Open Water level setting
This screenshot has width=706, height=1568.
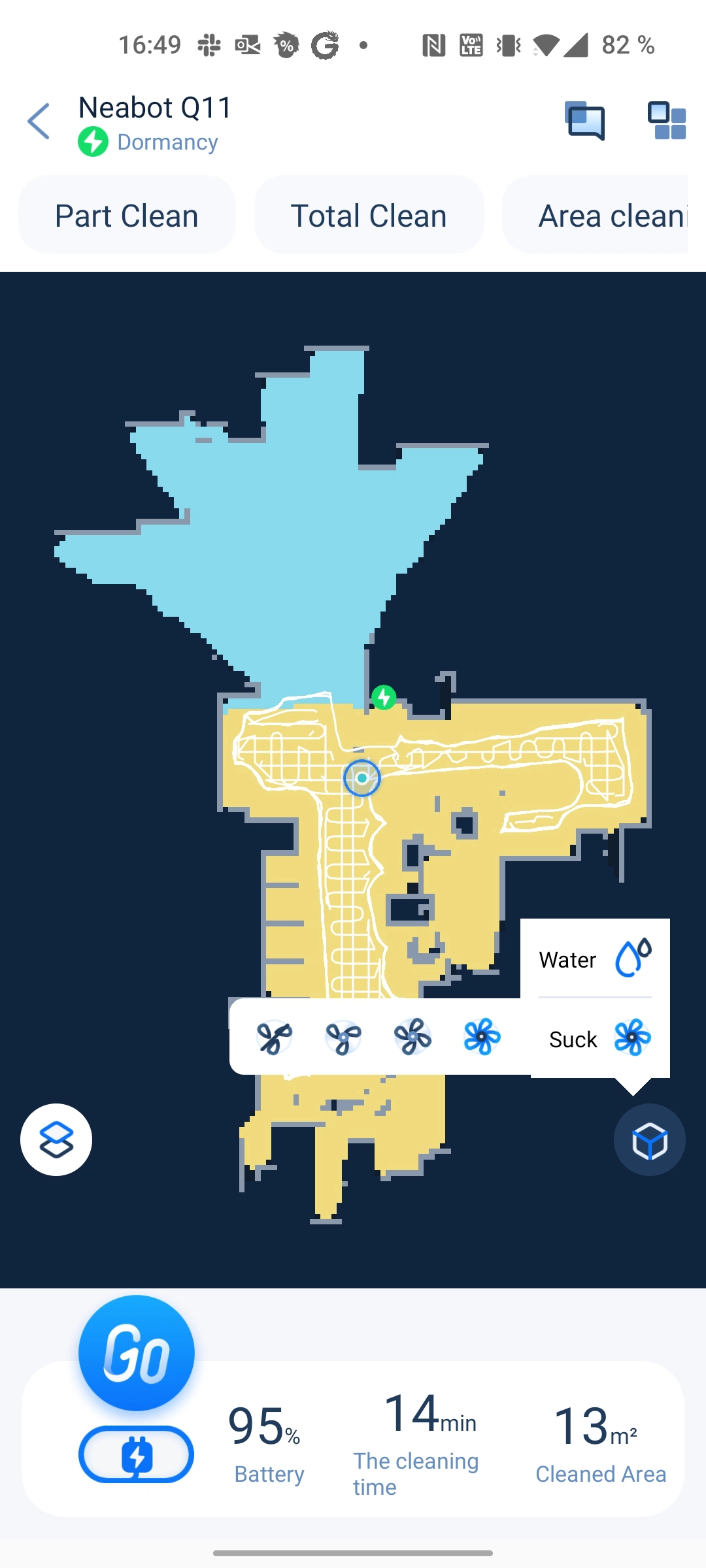click(x=595, y=959)
